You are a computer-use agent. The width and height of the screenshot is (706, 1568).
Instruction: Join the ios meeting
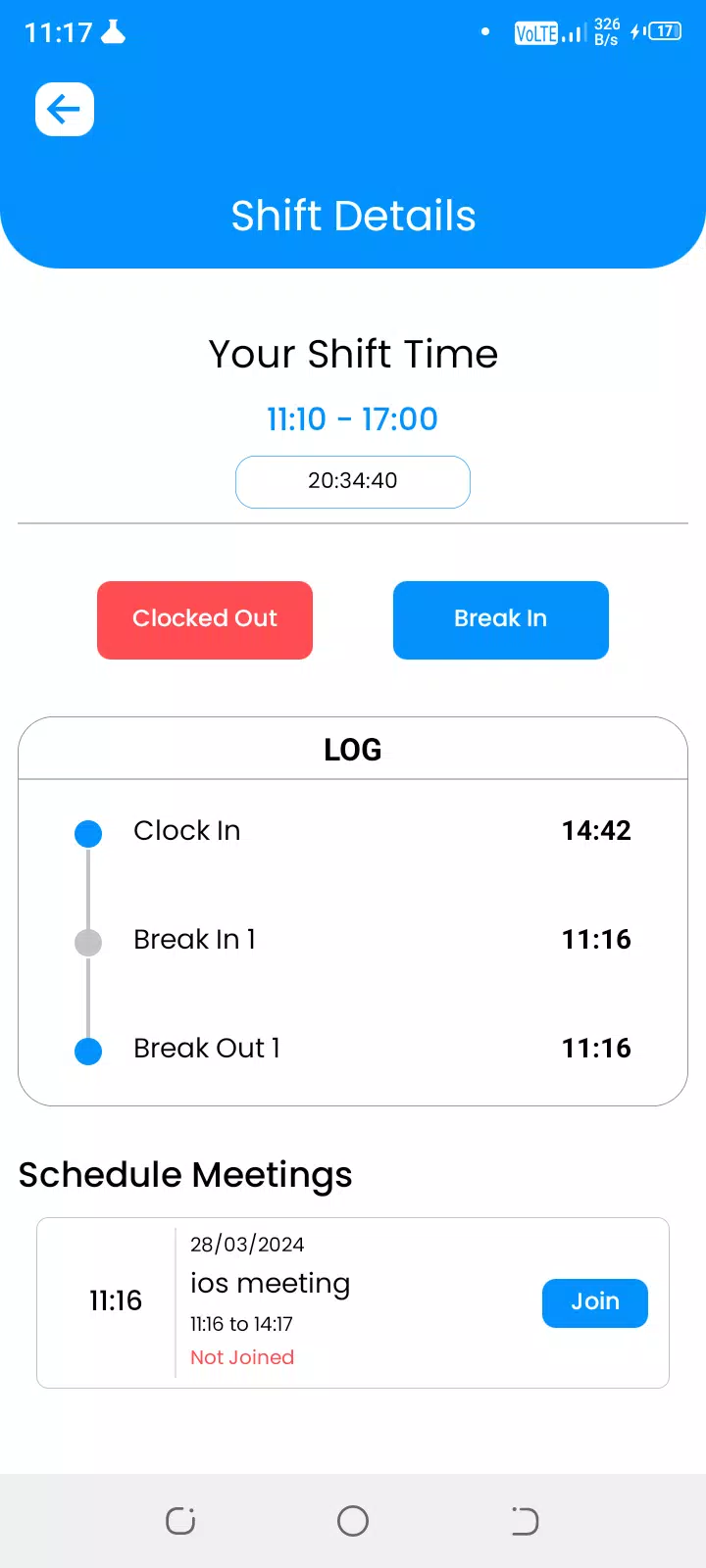[x=595, y=1302]
